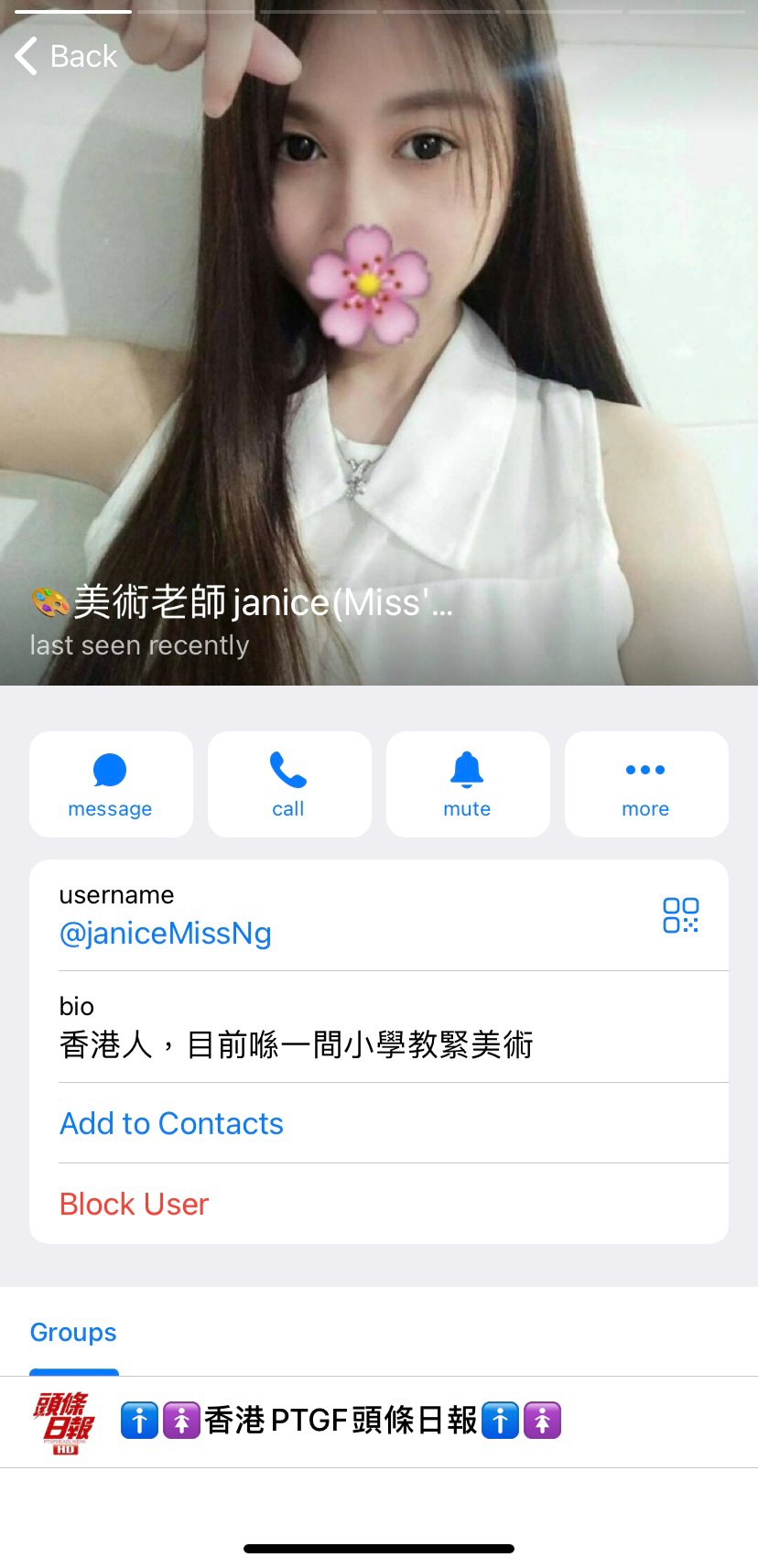
Task: Tap the @janiceMissNg username link
Action: [166, 934]
